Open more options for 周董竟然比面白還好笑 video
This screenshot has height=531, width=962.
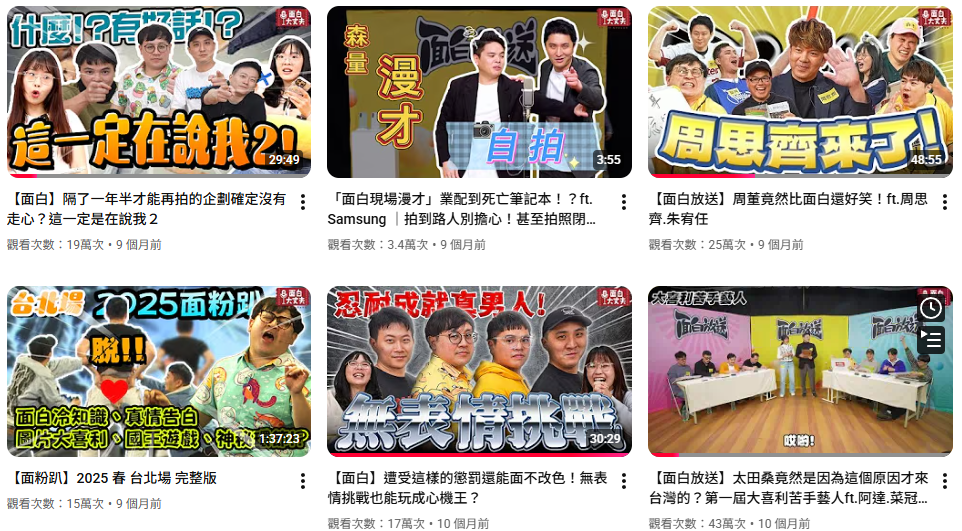point(944,202)
